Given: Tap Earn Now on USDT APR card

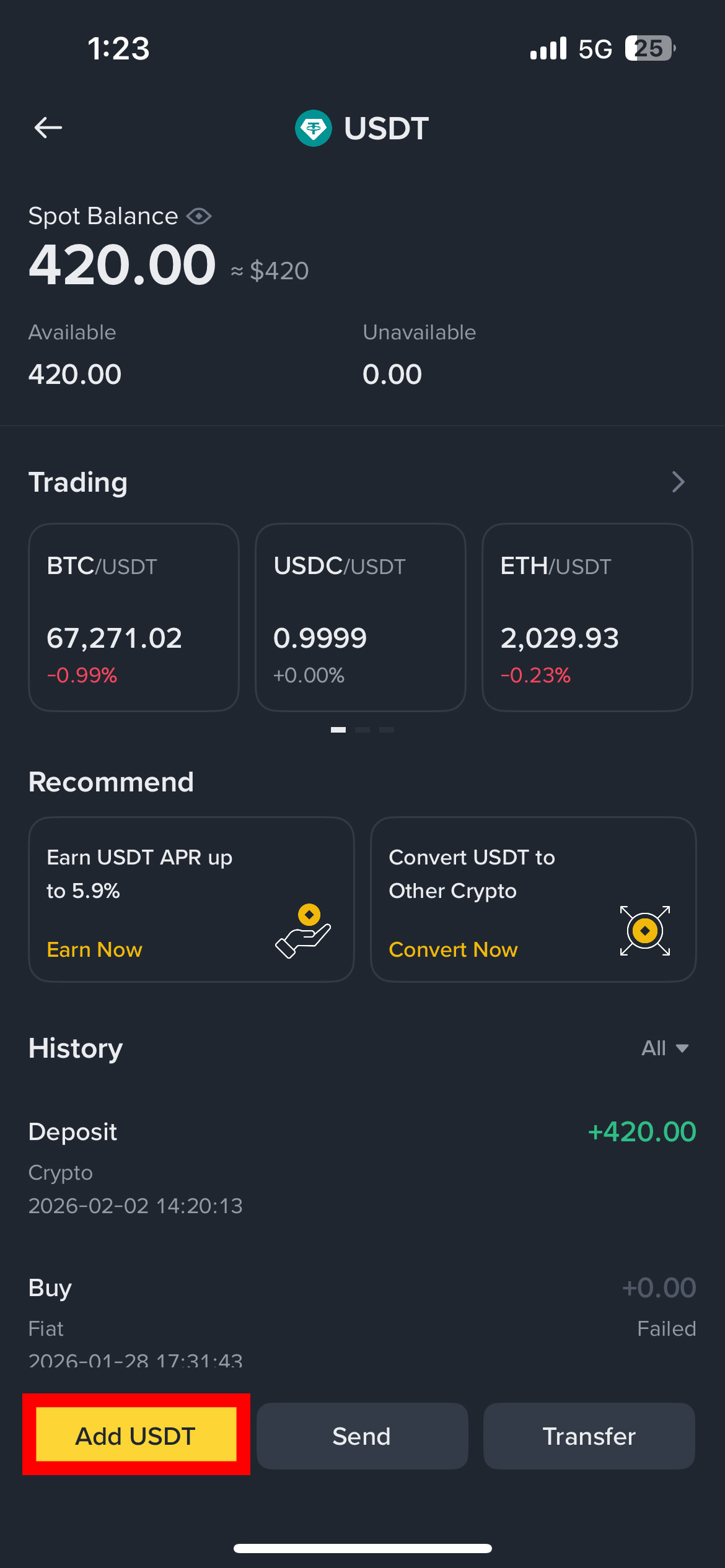Looking at the screenshot, I should click(94, 949).
